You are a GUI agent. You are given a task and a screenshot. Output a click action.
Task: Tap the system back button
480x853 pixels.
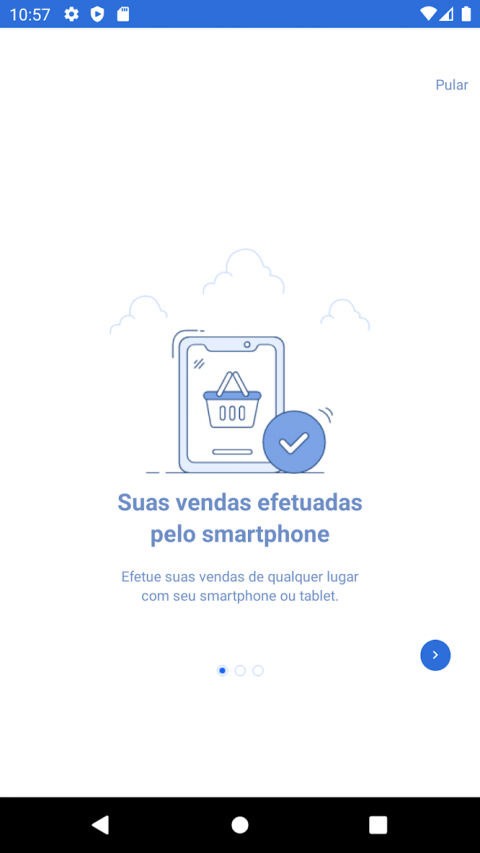click(101, 825)
